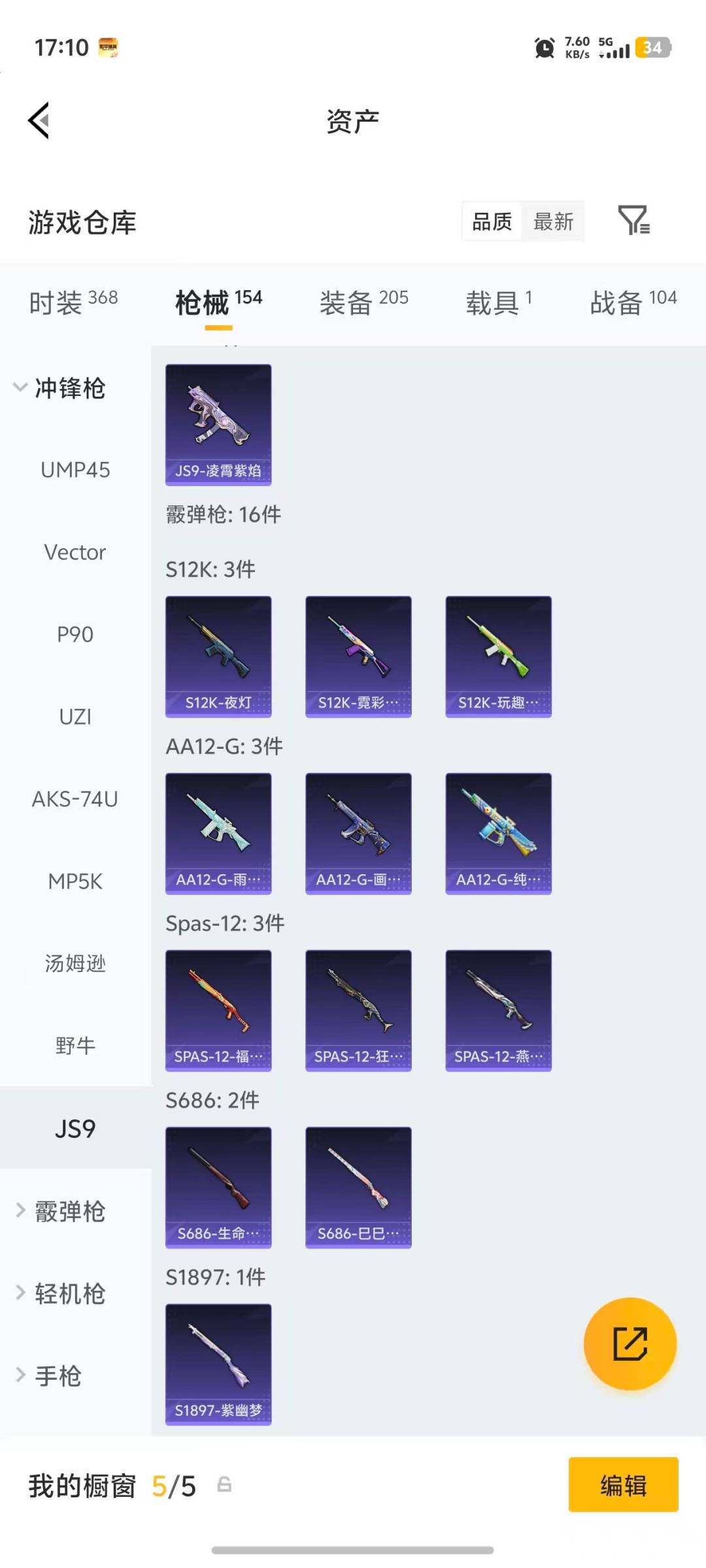Toggle sorting to 最新
The width and height of the screenshot is (706, 1568).
[553, 221]
